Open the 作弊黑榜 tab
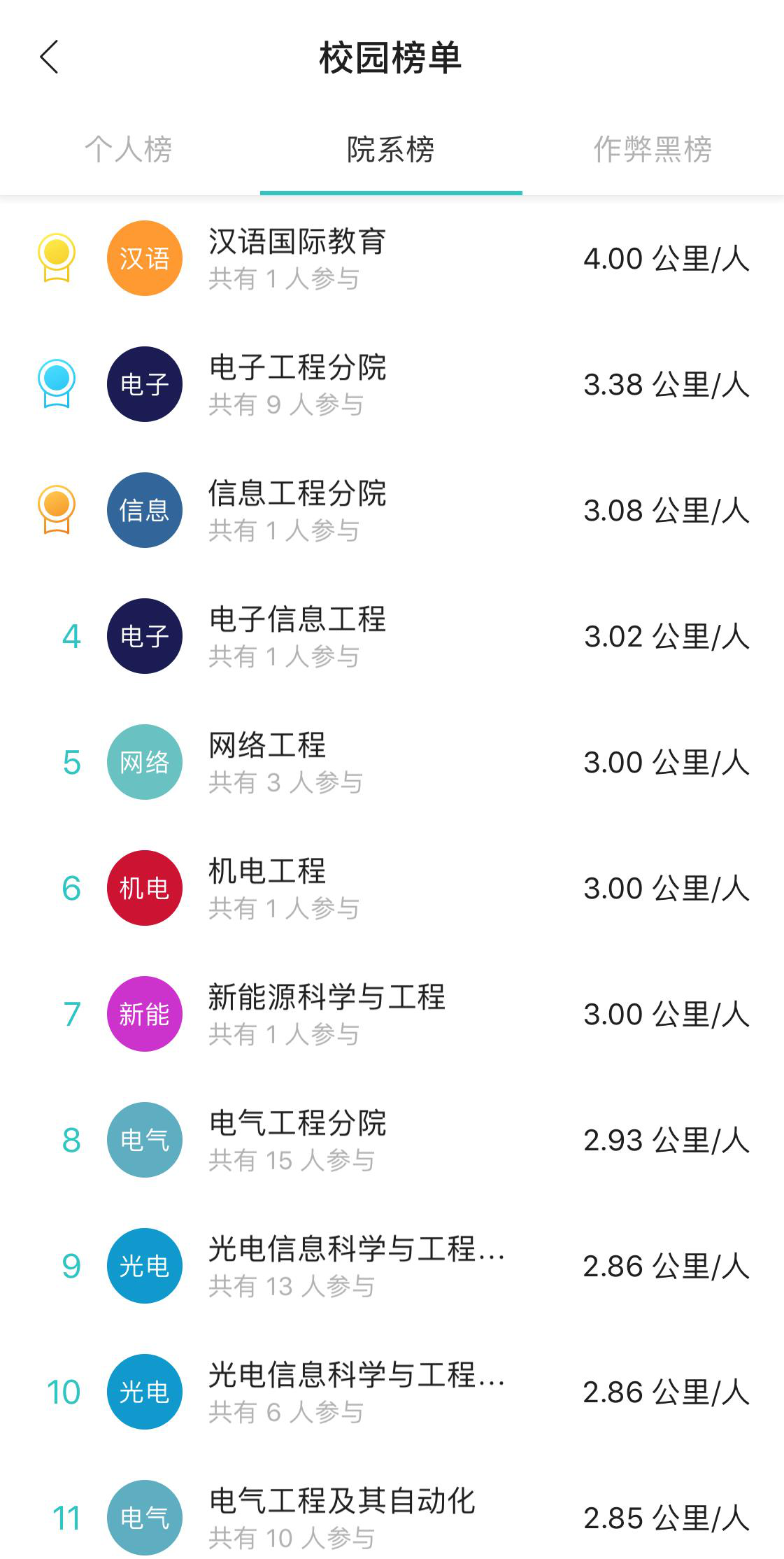784x1559 pixels. [653, 149]
